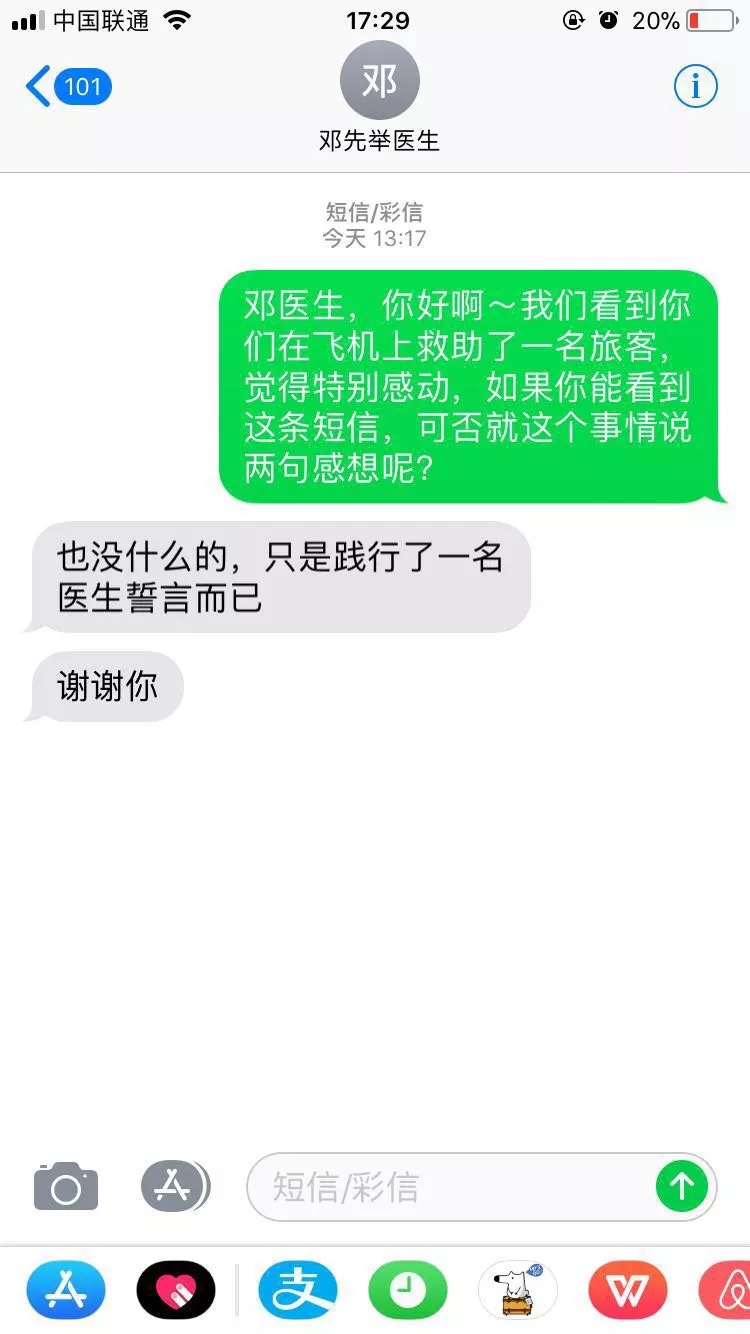Open the green clock iMessage app

point(408,1290)
